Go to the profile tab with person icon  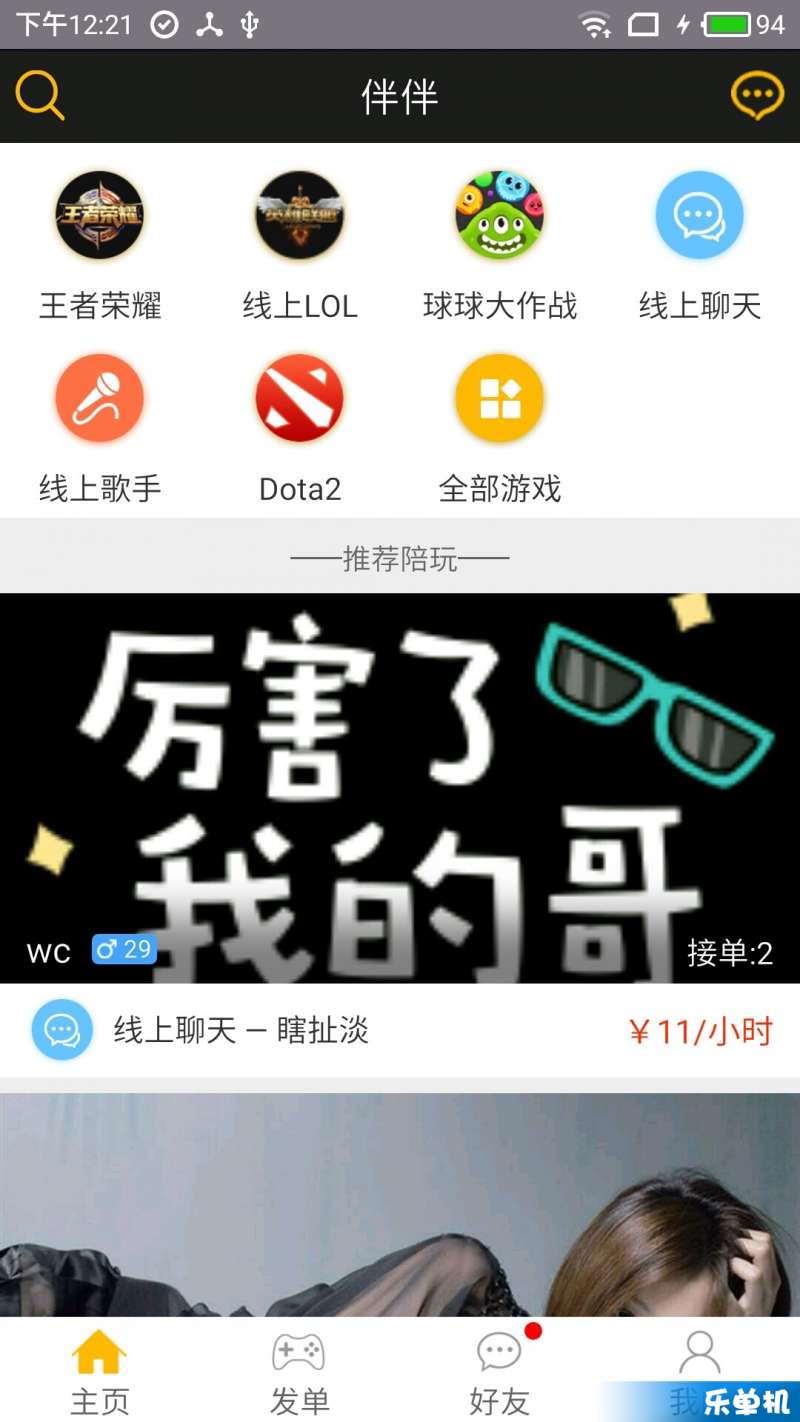[x=699, y=1360]
